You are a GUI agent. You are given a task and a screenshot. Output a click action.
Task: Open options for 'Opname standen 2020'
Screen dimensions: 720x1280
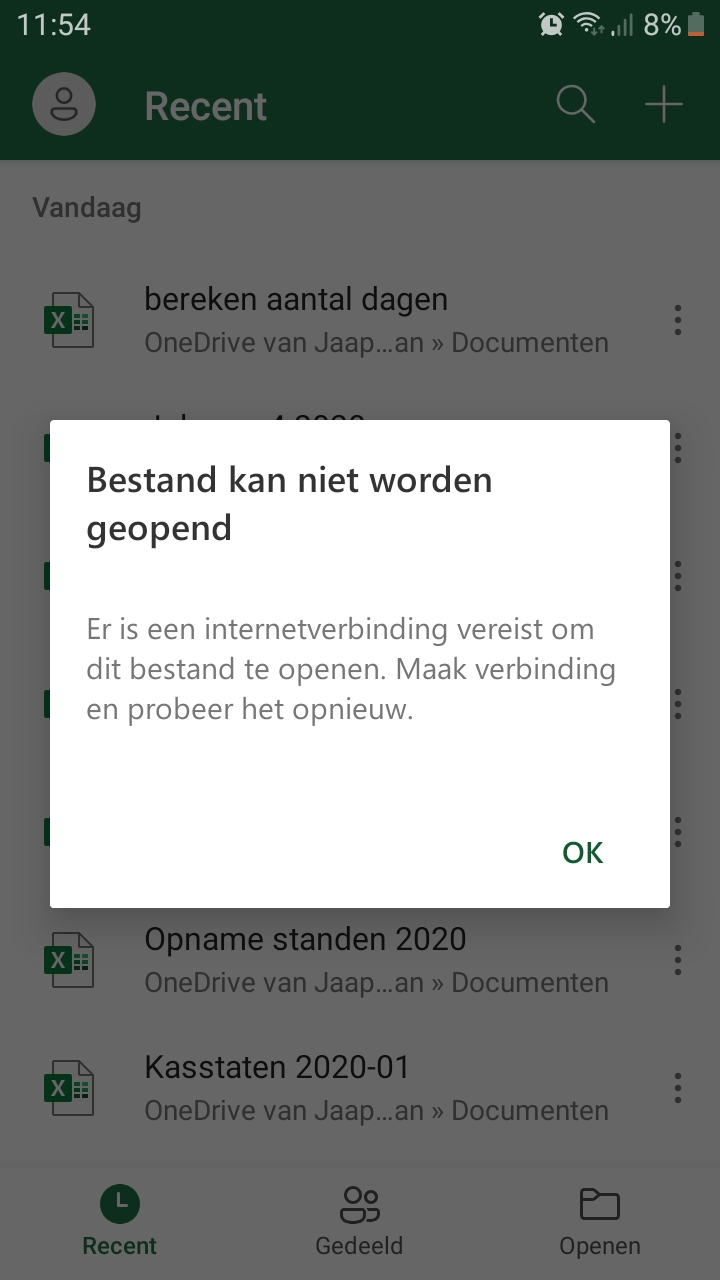[678, 960]
